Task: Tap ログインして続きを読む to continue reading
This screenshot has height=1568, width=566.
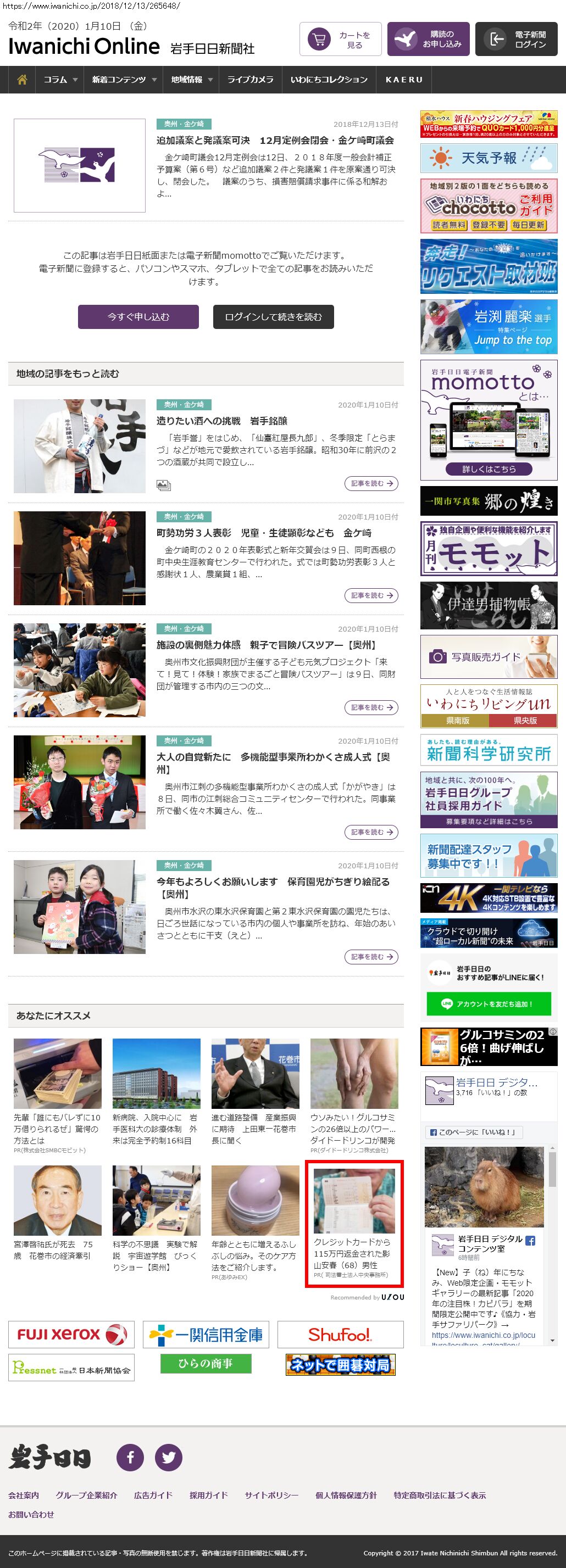Action: click(273, 317)
